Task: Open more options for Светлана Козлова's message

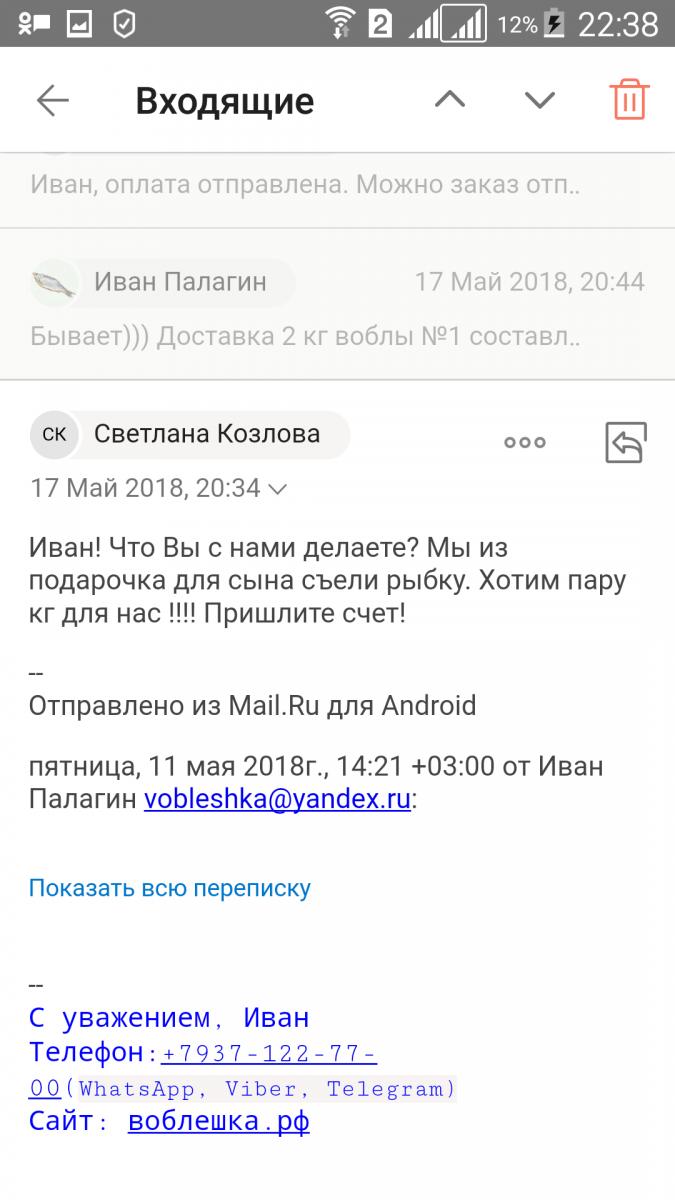Action: (525, 443)
